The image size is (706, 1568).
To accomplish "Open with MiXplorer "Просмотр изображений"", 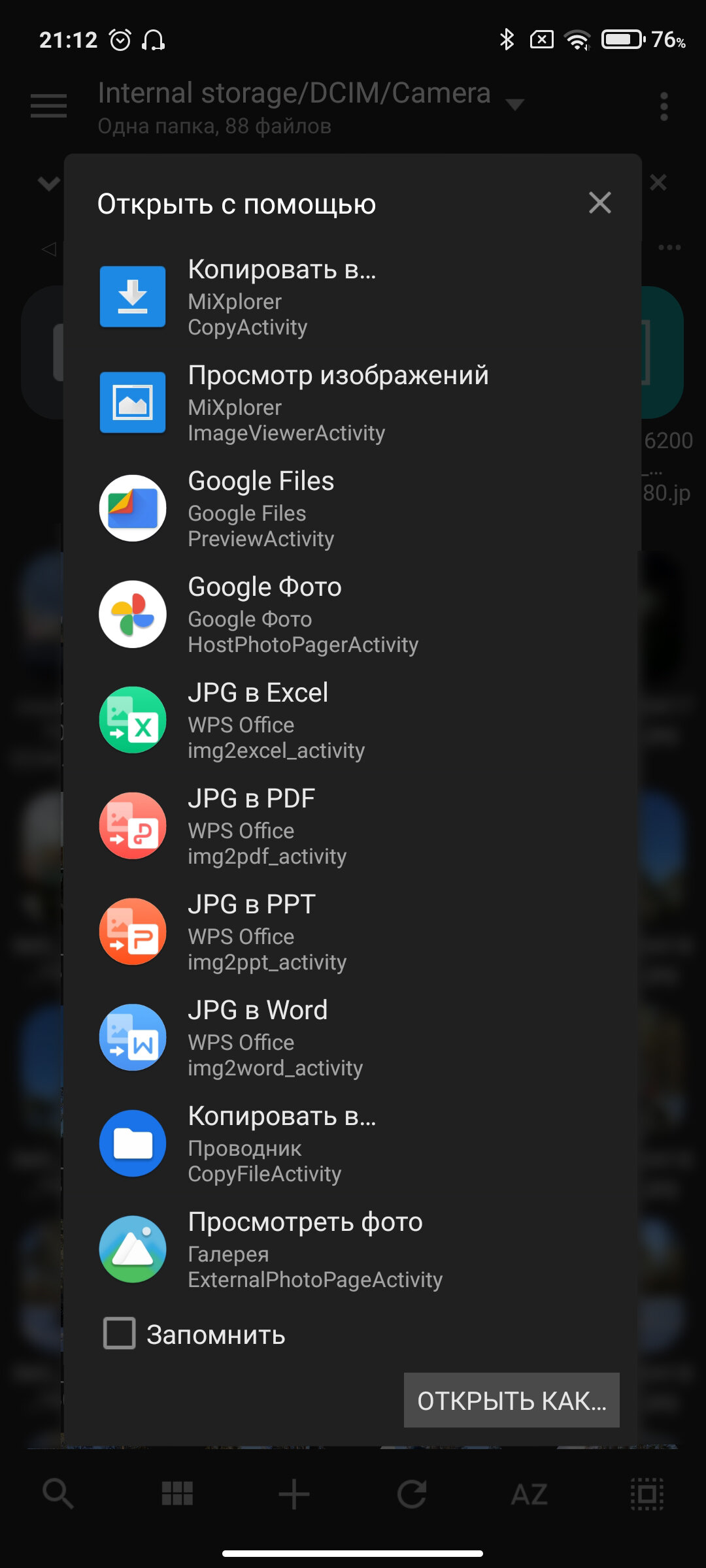I will coord(352,402).
